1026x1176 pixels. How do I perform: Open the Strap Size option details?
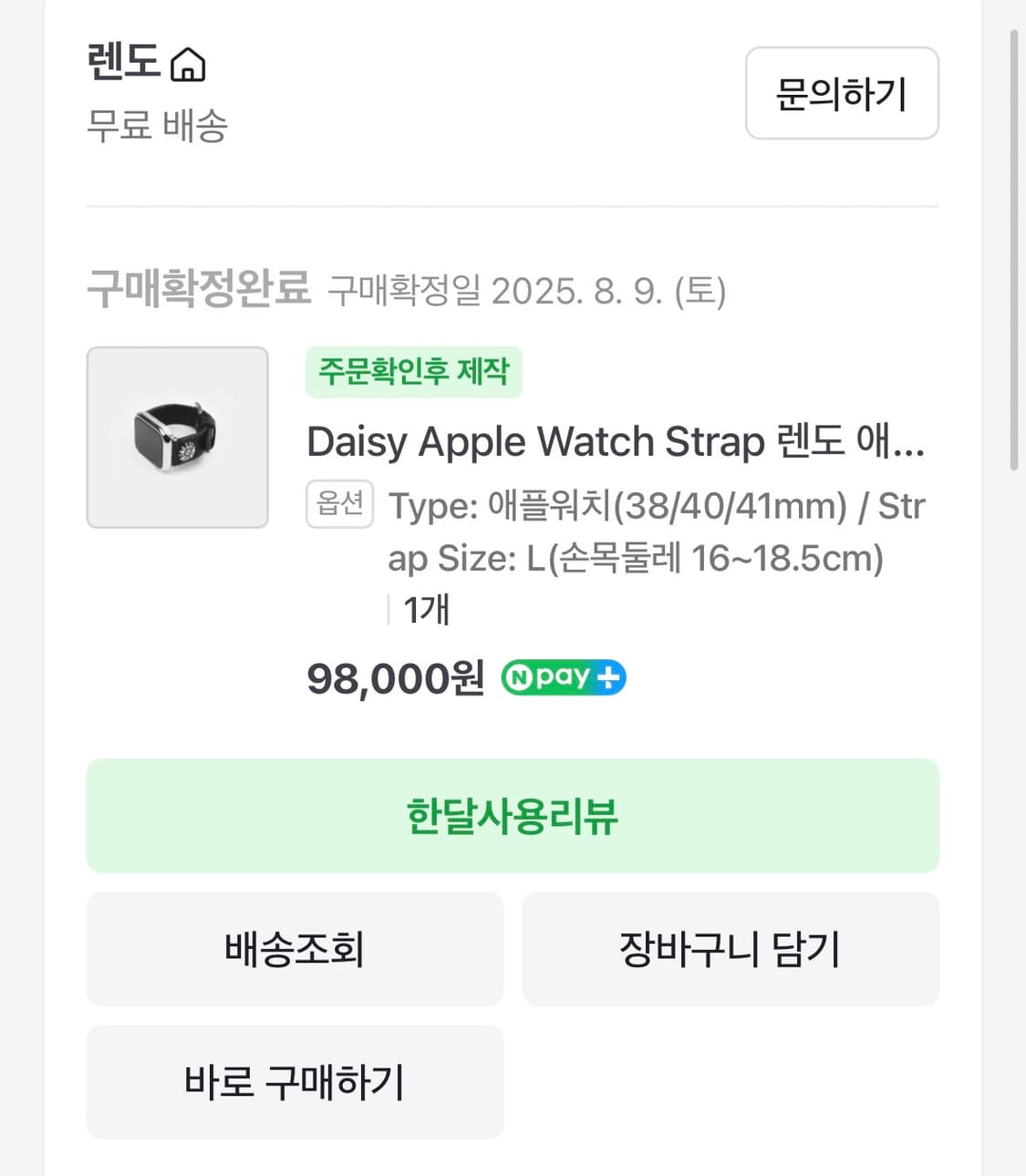point(638,559)
